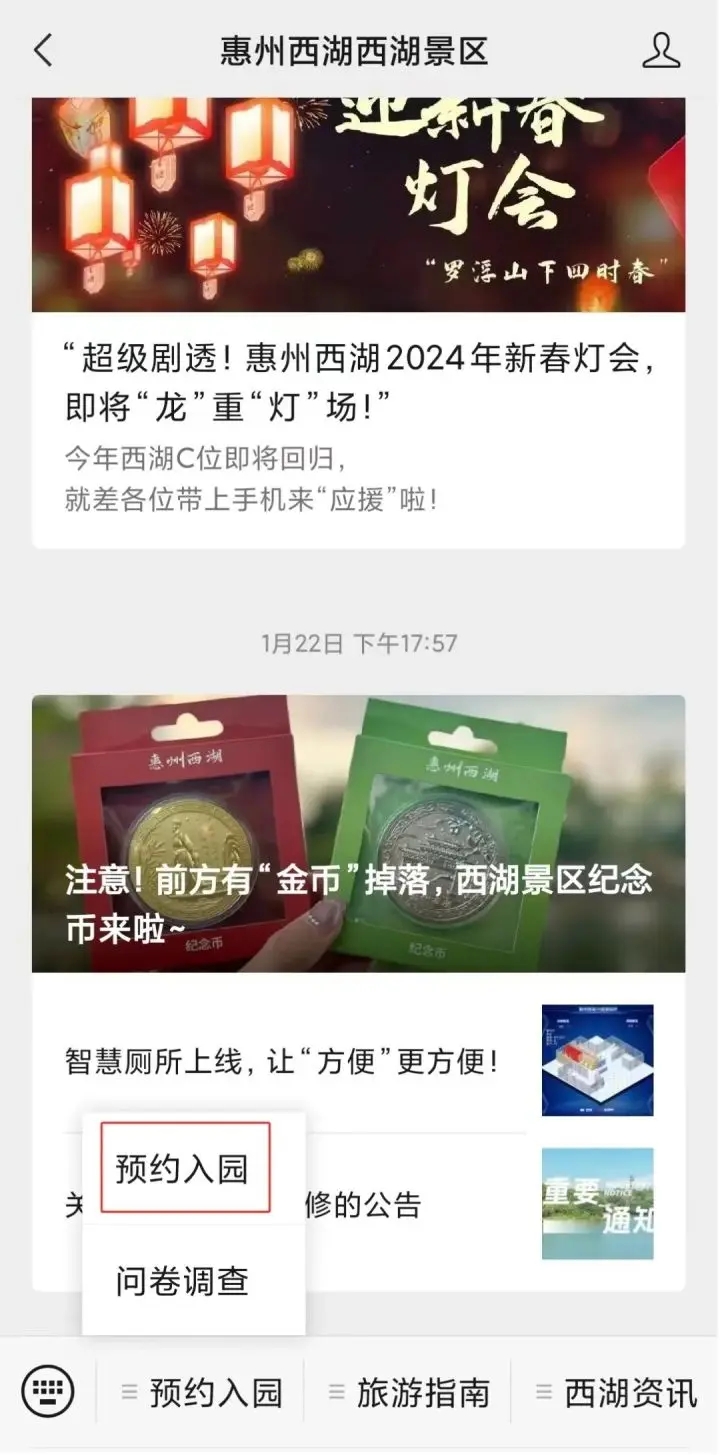Go back using the top-left arrow
This screenshot has height=1455, width=720.
(x=42, y=50)
